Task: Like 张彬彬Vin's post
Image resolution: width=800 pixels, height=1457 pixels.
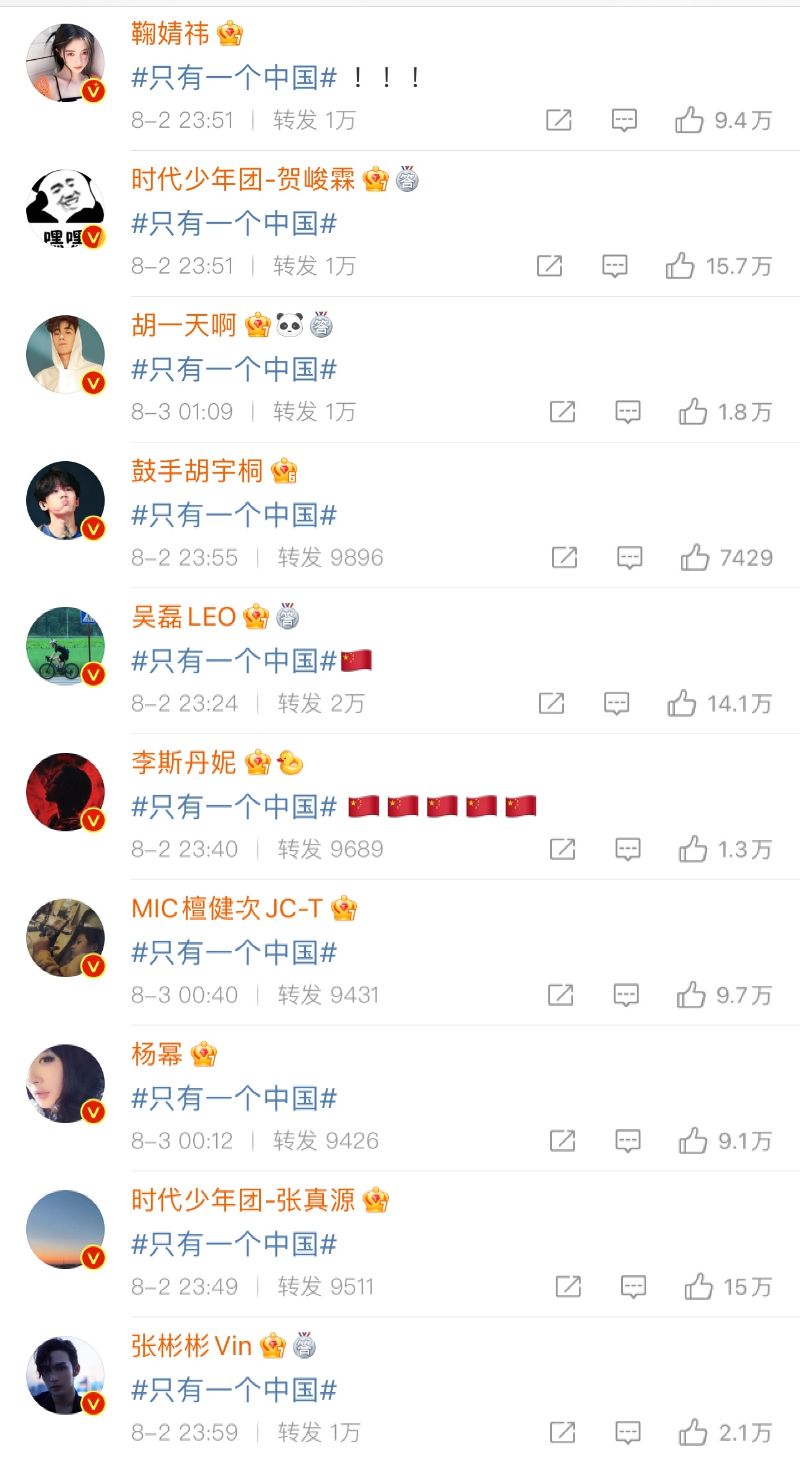Action: 694,1433
